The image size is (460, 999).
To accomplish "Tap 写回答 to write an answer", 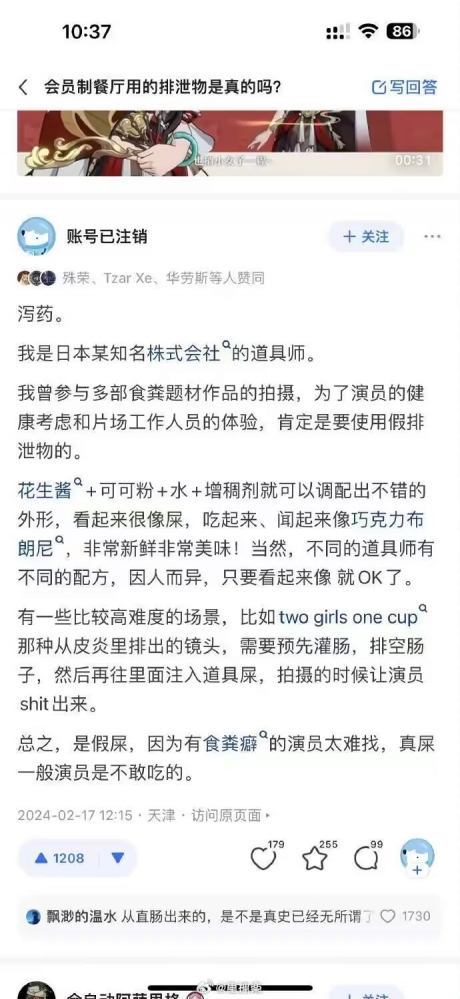I will pyautogui.click(x=405, y=87).
